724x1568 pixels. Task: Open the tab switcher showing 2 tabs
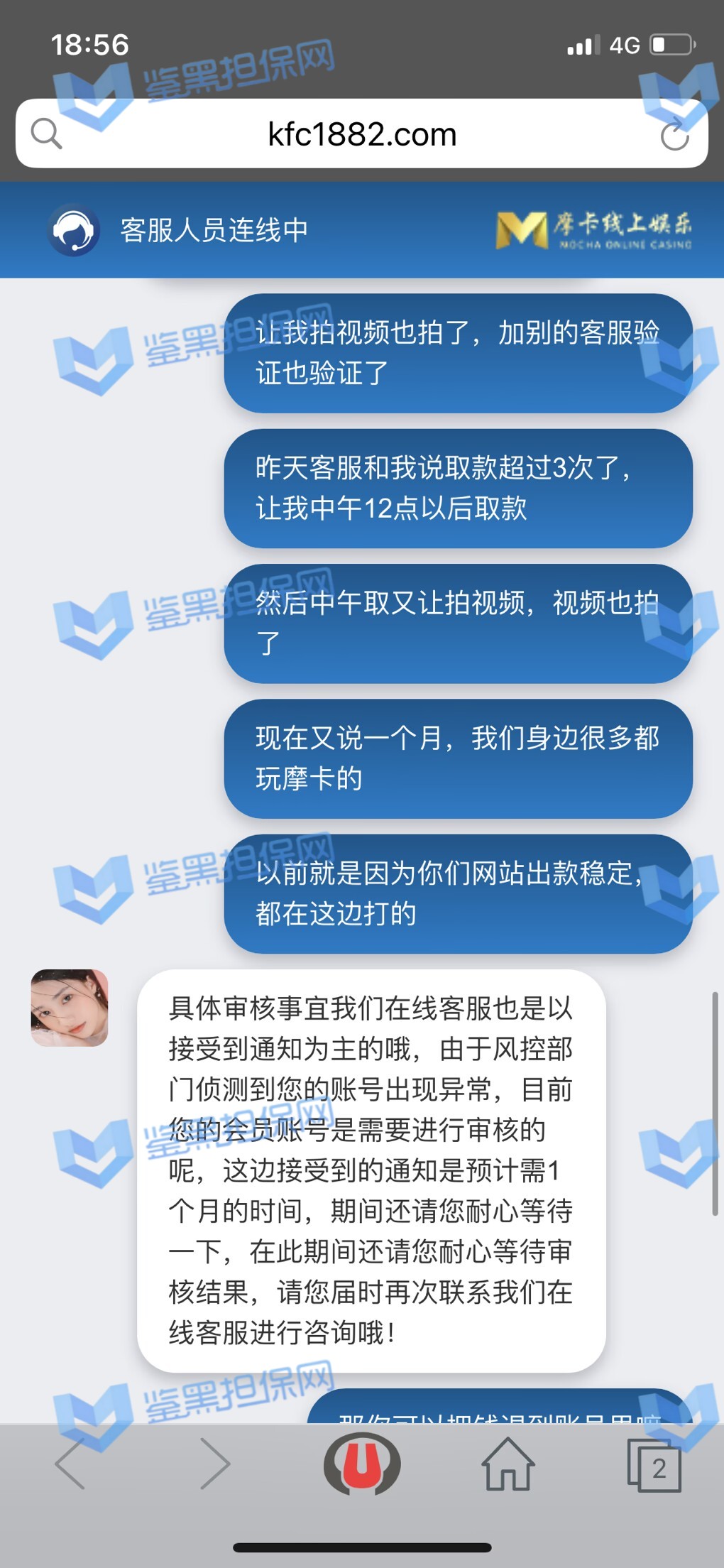(654, 1465)
